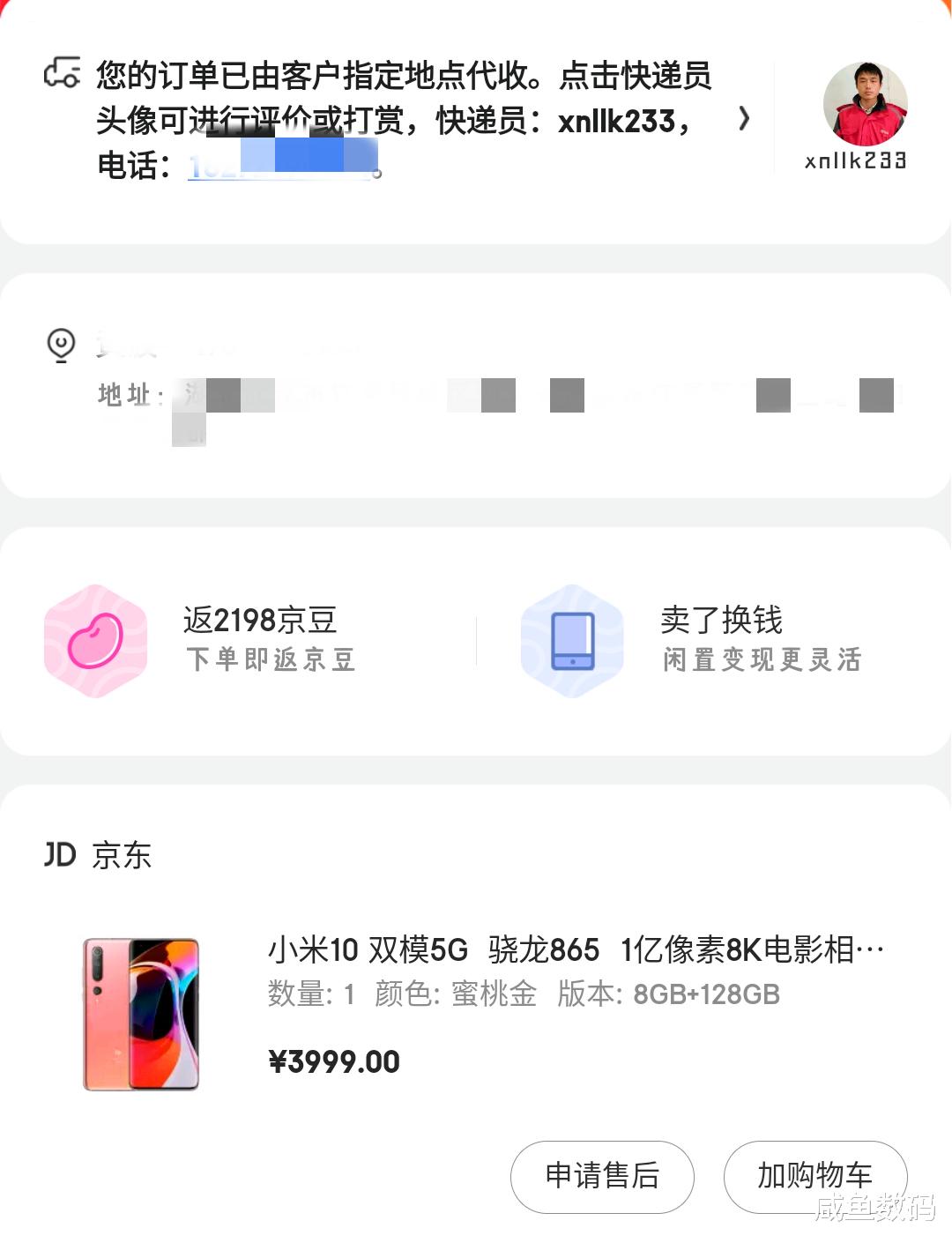Image resolution: width=952 pixels, height=1243 pixels.
Task: Tap the 申请售后 after-sales button
Action: [x=601, y=1176]
